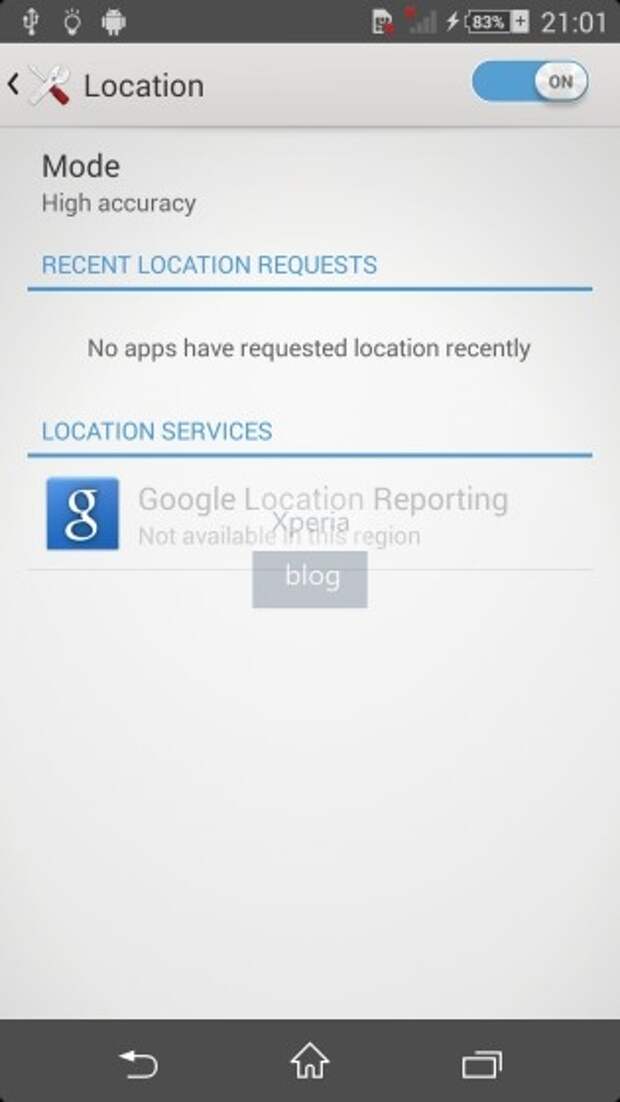Go to the home screen

[x=310, y=1063]
